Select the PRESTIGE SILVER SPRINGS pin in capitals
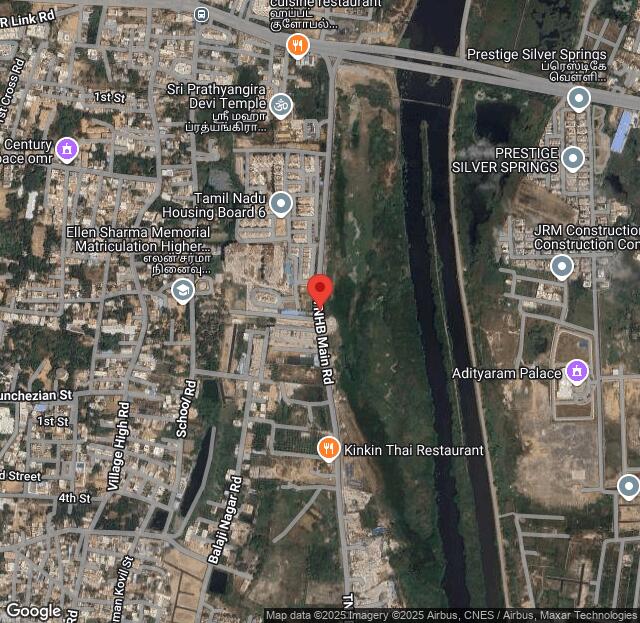 (x=572, y=158)
